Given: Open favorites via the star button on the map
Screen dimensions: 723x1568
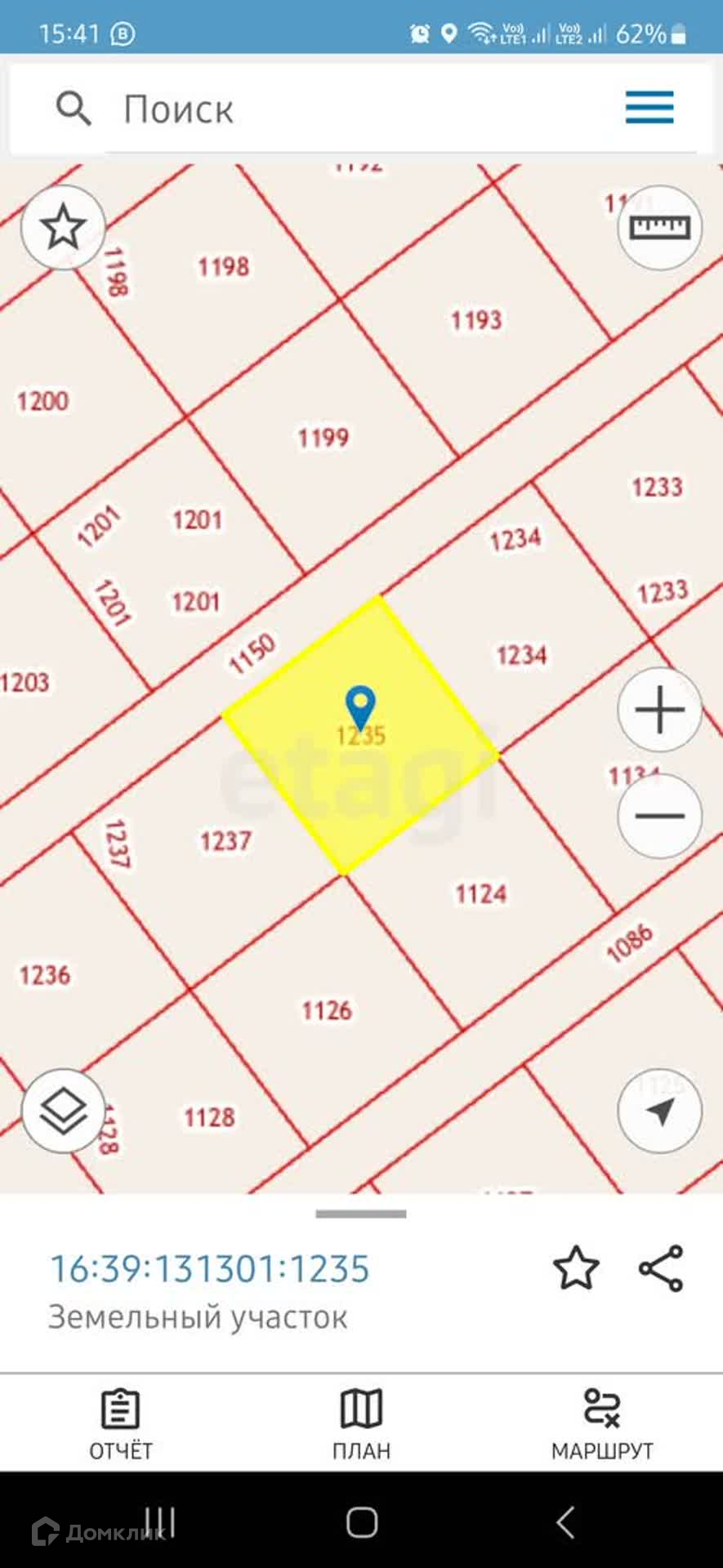Looking at the screenshot, I should [63, 227].
